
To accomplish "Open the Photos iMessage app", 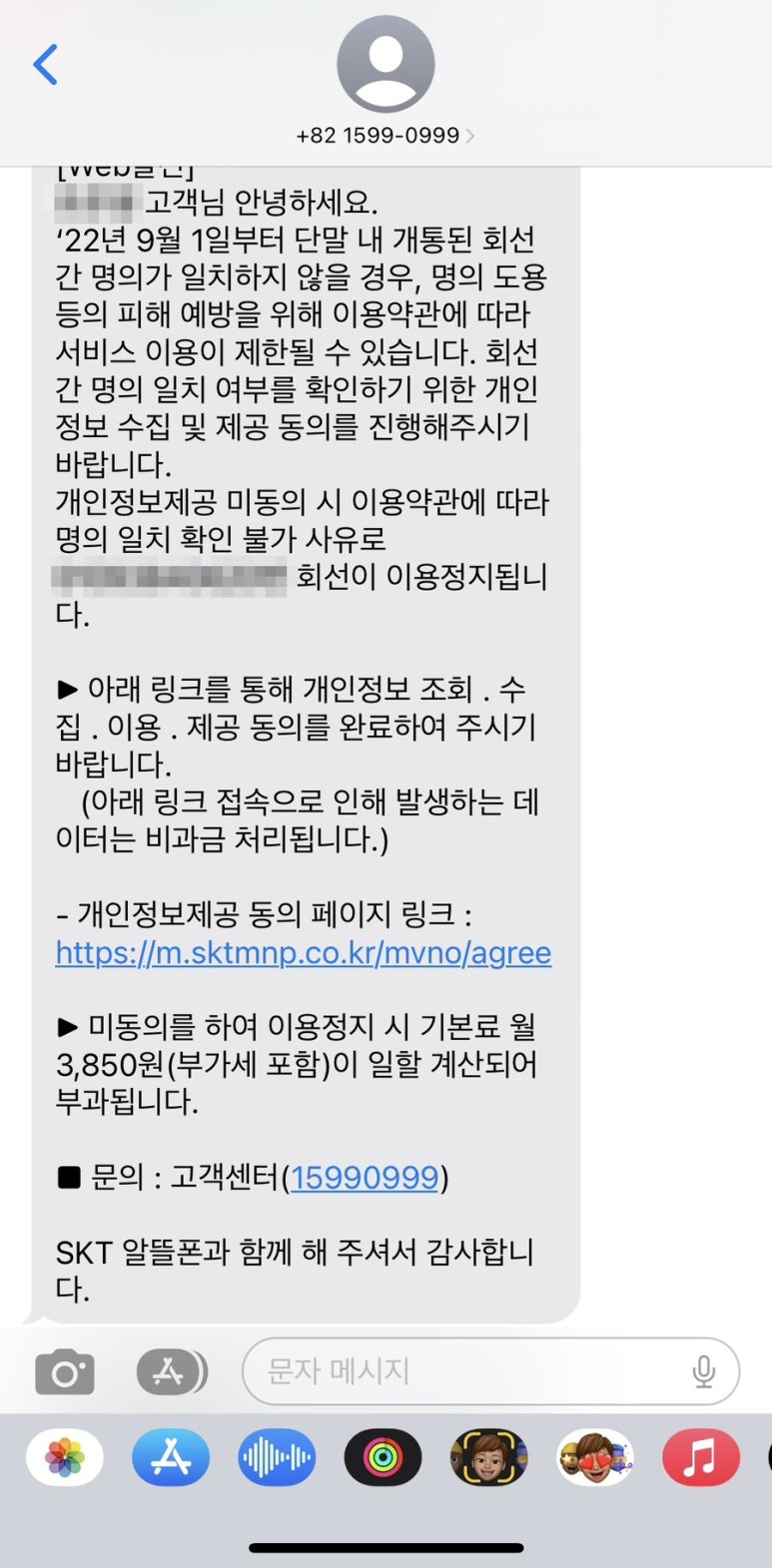I will (65, 1458).
